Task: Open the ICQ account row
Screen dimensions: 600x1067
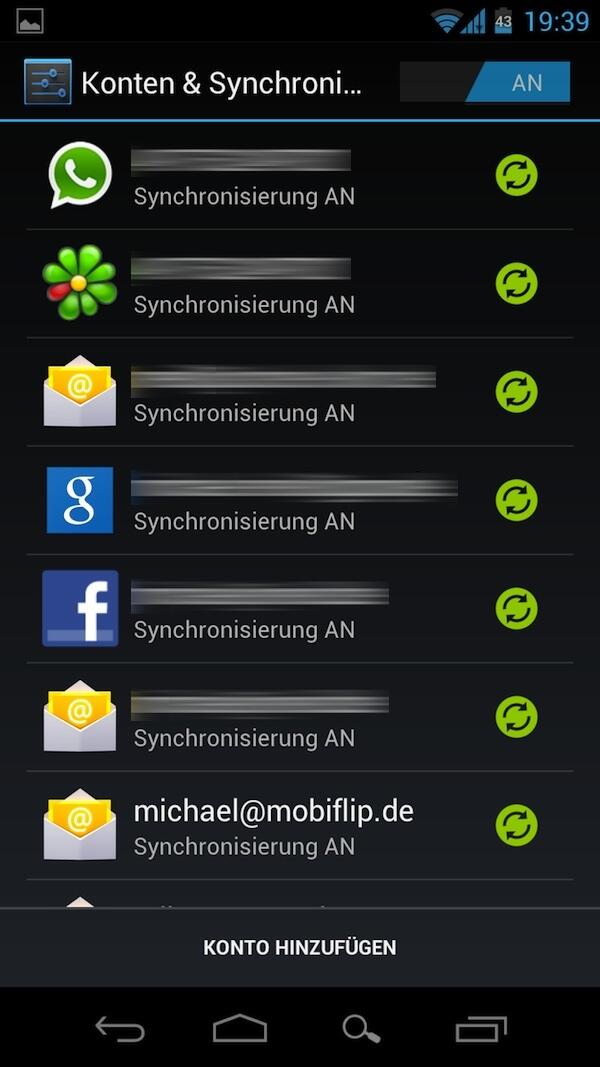Action: 300,284
